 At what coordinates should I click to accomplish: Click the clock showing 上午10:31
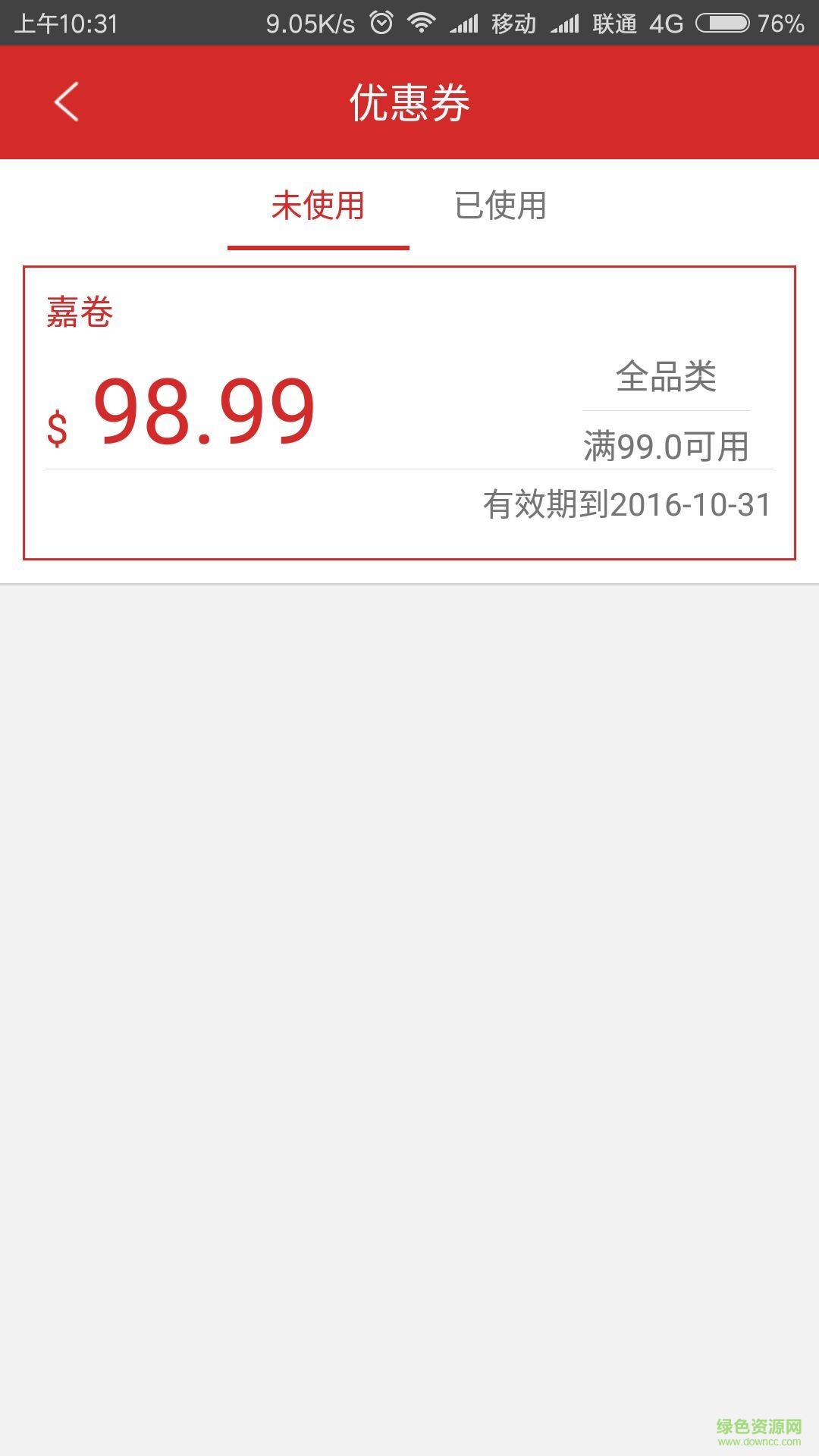coord(67,21)
